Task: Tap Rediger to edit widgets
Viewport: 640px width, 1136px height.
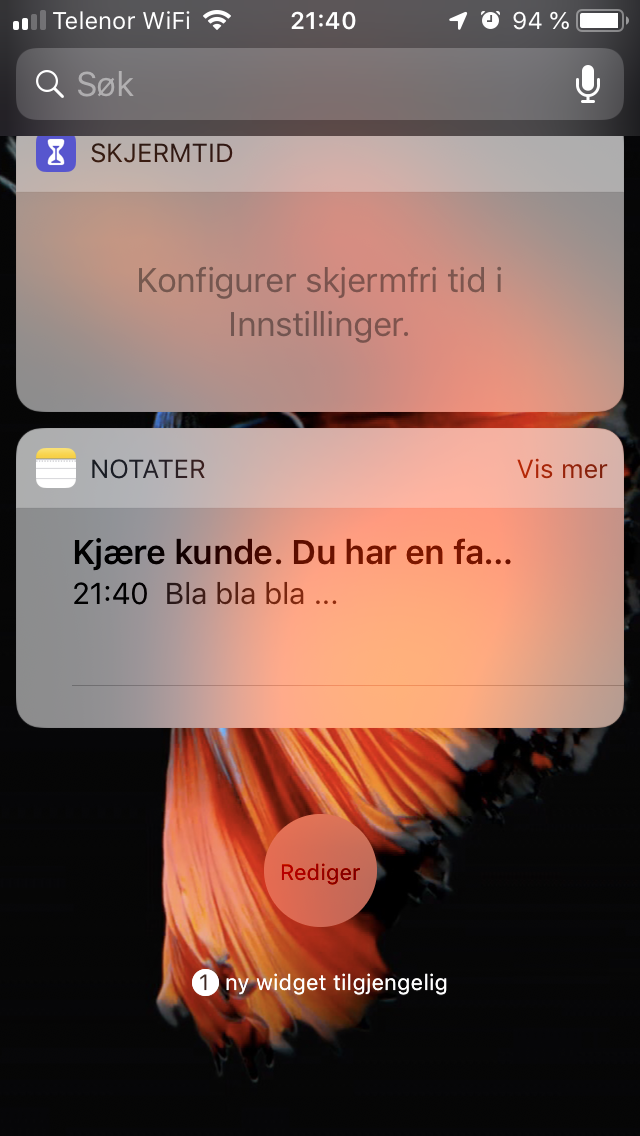Action: (x=320, y=871)
